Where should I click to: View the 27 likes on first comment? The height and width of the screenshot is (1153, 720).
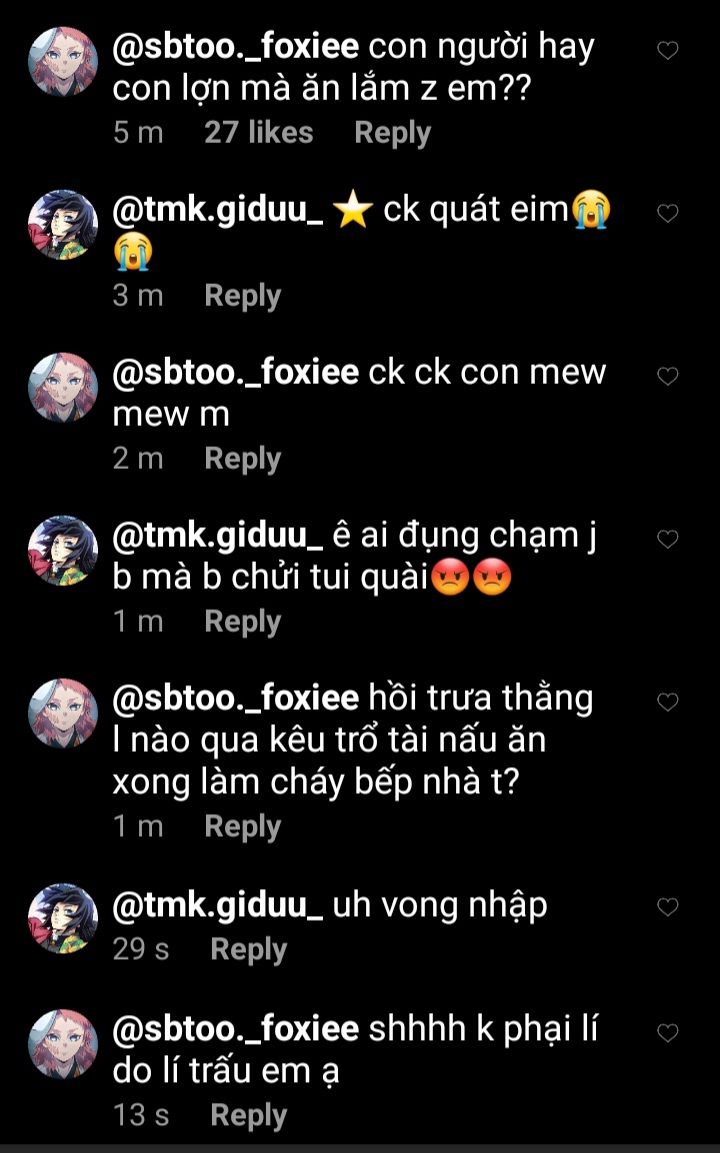pyautogui.click(x=259, y=132)
